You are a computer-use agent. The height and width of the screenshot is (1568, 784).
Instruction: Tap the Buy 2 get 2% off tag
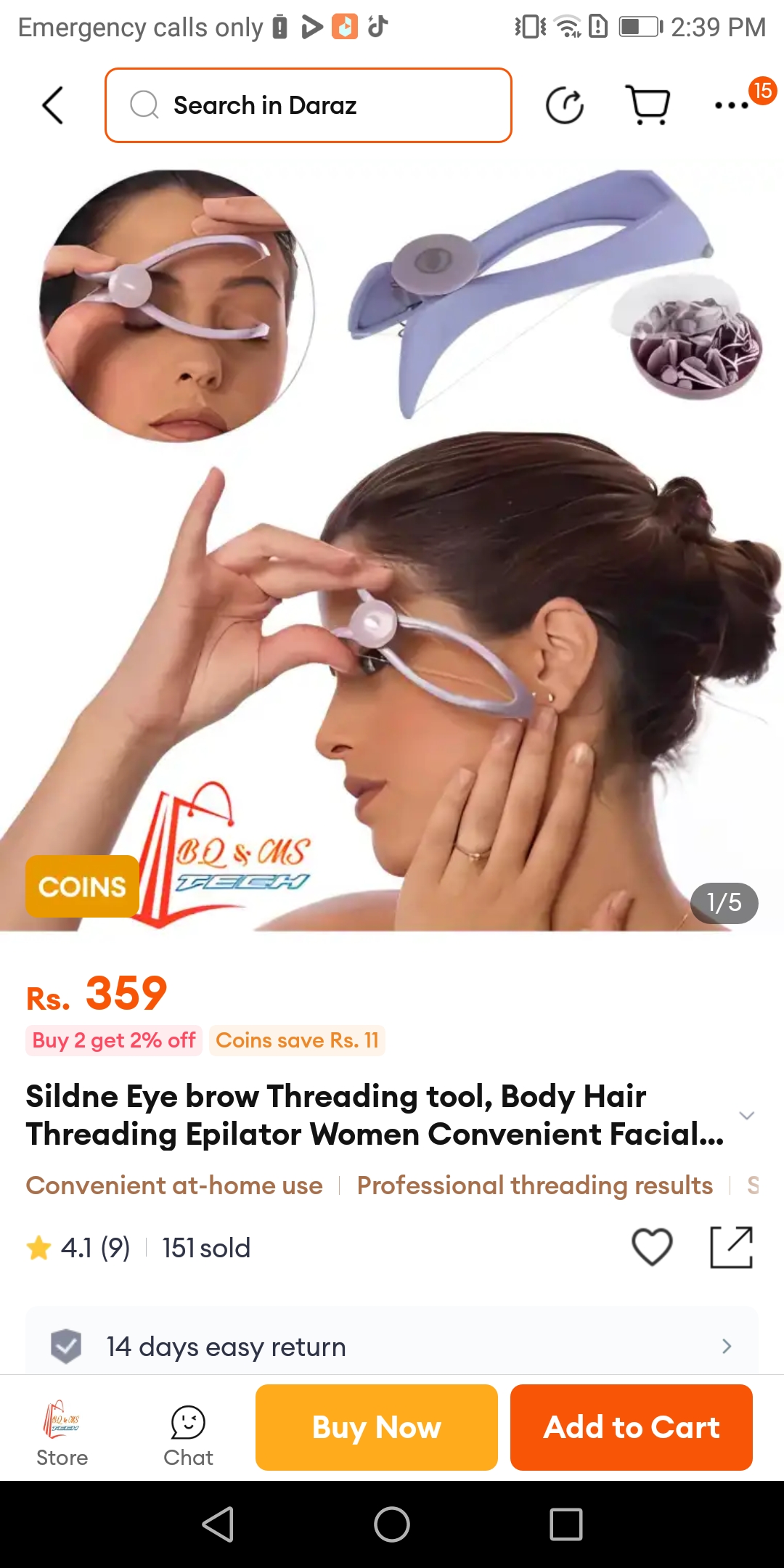pos(114,1040)
